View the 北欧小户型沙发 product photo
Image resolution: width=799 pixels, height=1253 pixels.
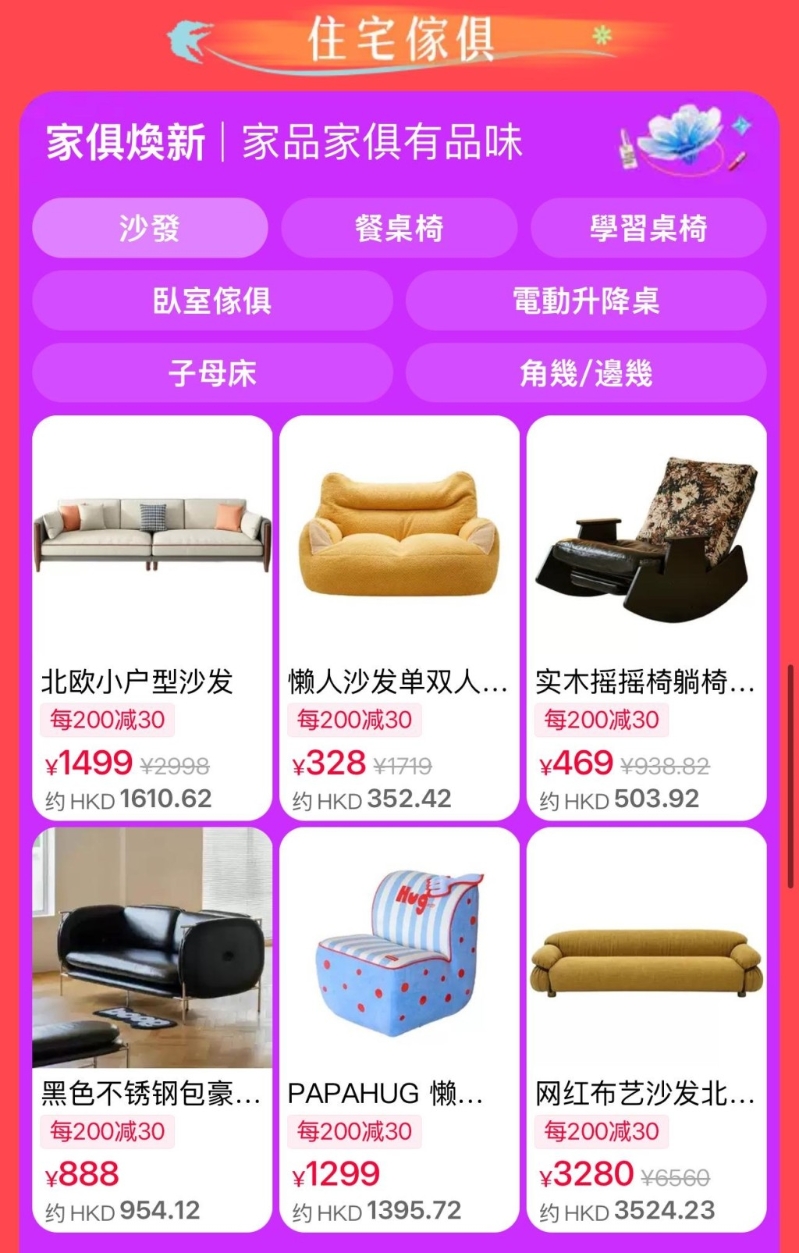[151, 535]
